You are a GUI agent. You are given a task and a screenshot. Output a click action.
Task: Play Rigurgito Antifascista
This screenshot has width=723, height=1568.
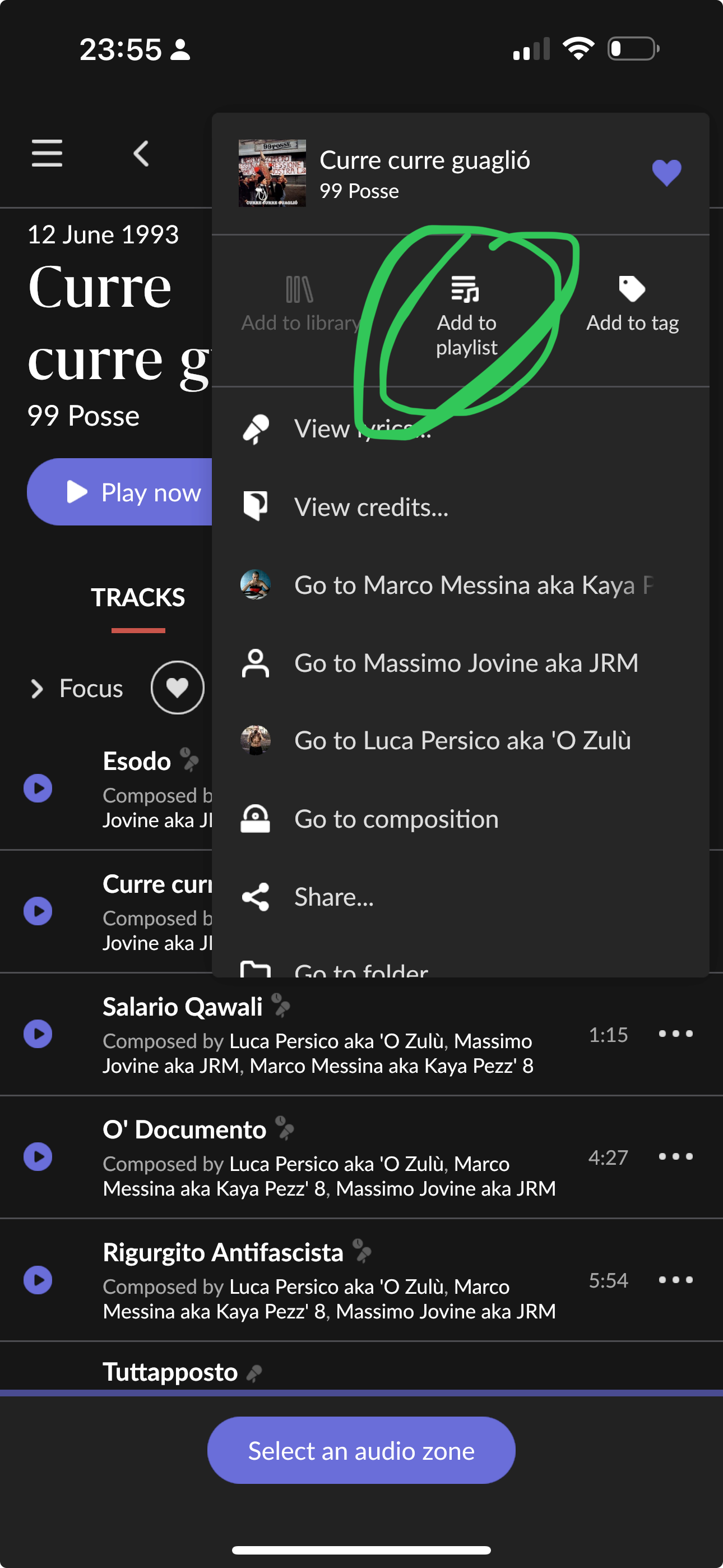pyautogui.click(x=38, y=1280)
